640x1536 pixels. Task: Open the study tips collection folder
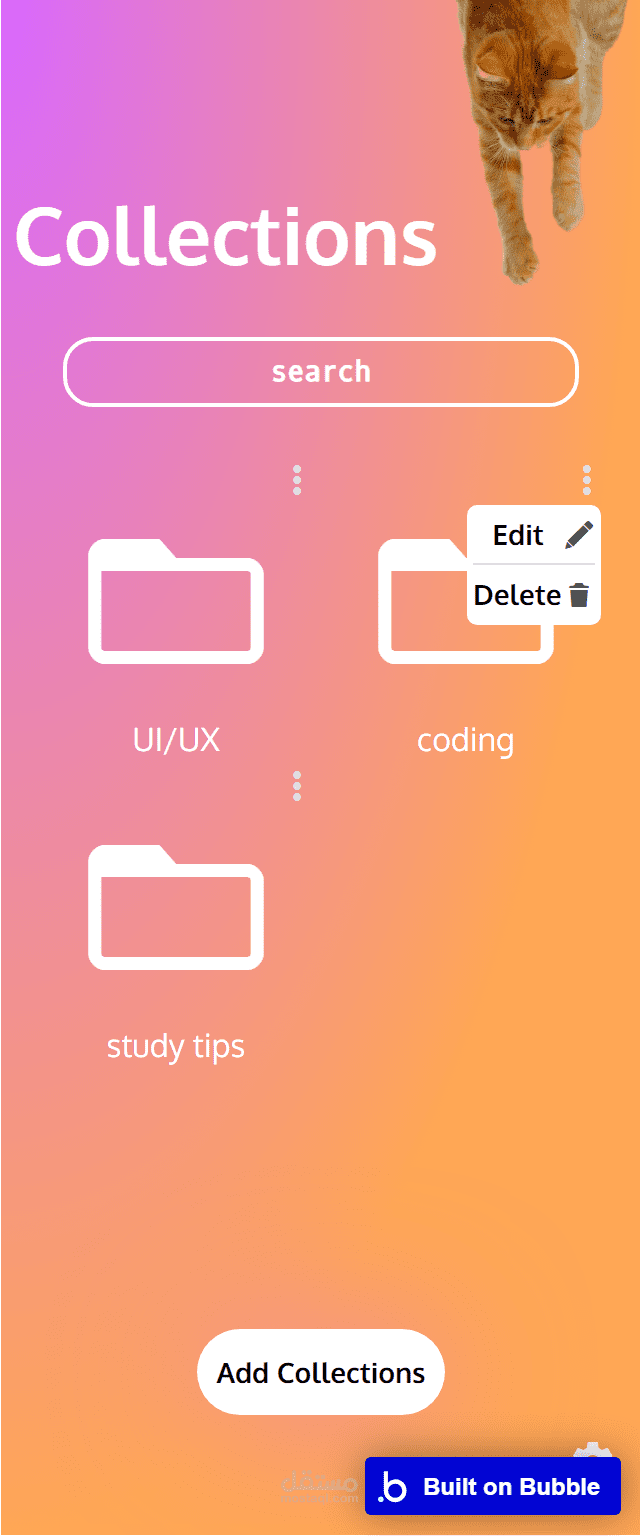coord(176,908)
